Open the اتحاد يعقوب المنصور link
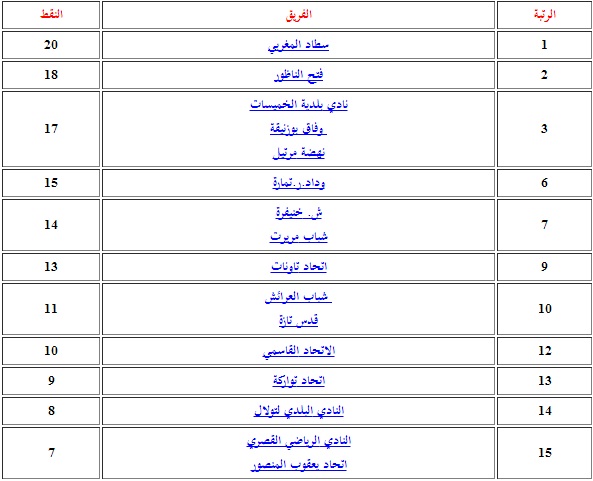593x481 pixels. pyautogui.click(x=298, y=465)
